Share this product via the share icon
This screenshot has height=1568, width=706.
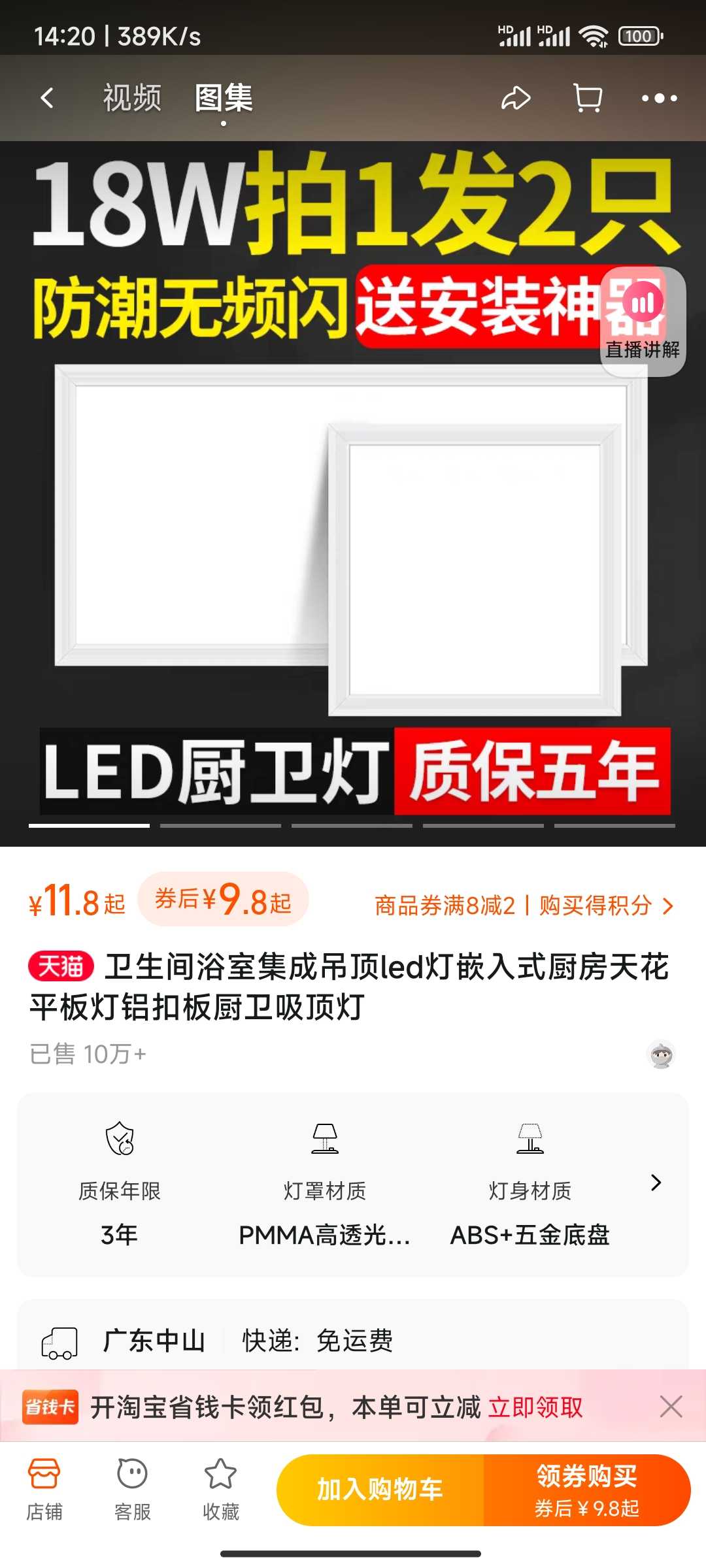[516, 99]
